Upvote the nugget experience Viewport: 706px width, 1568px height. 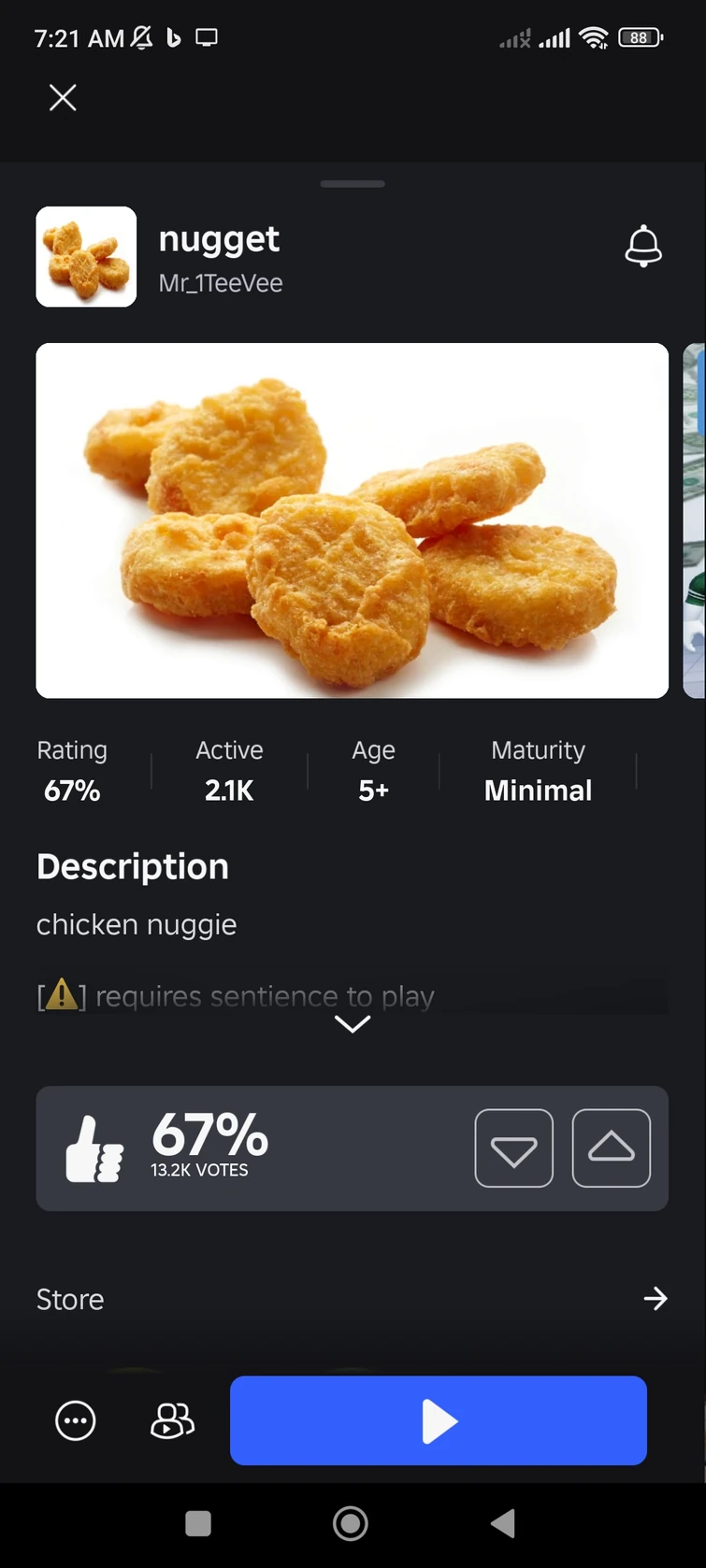(612, 1148)
